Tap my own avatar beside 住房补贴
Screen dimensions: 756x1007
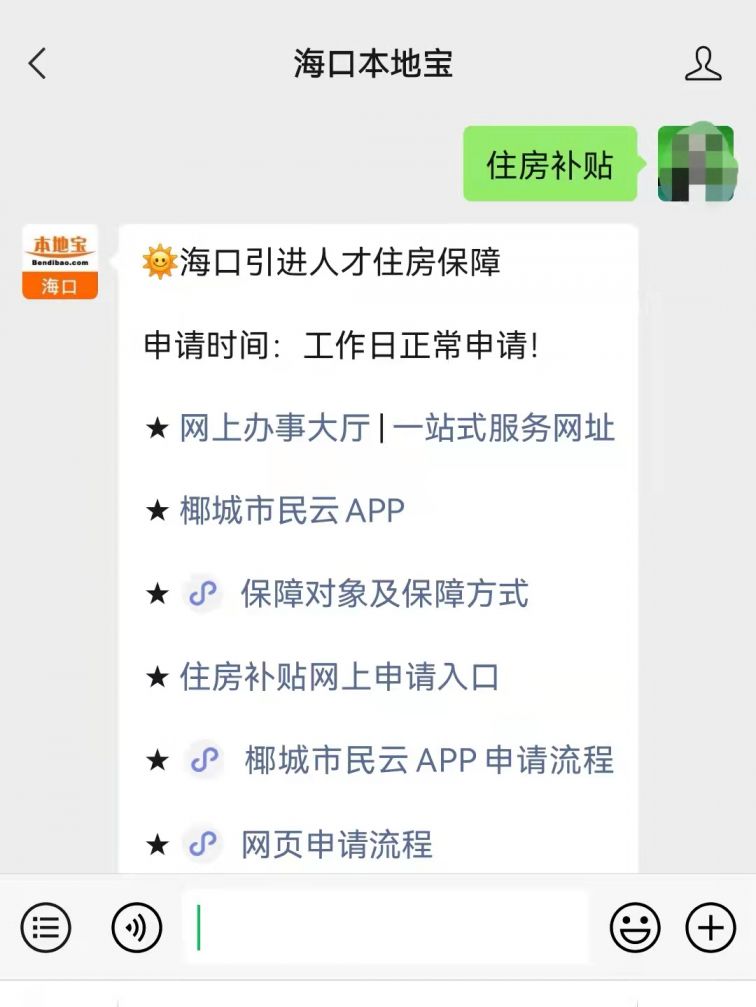[x=697, y=164]
